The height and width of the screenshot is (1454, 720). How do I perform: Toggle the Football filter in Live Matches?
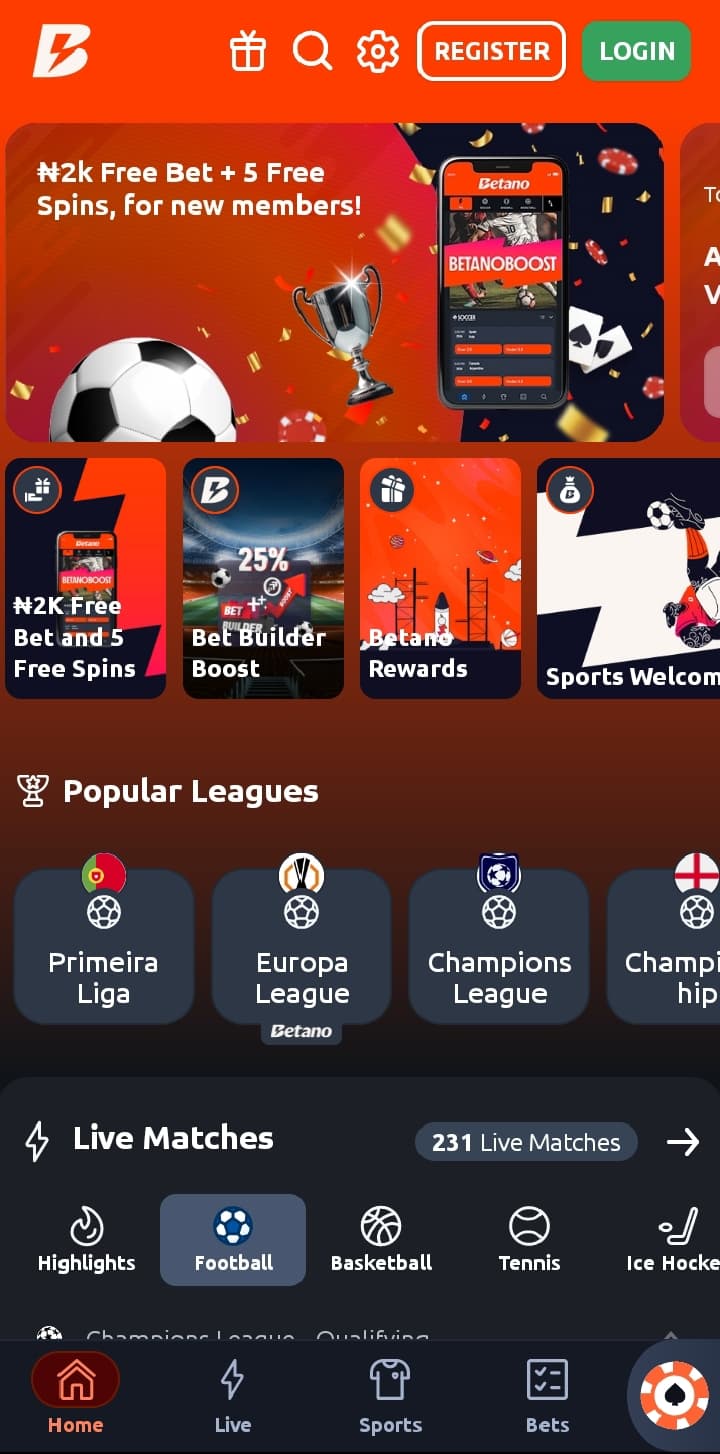(232, 1238)
